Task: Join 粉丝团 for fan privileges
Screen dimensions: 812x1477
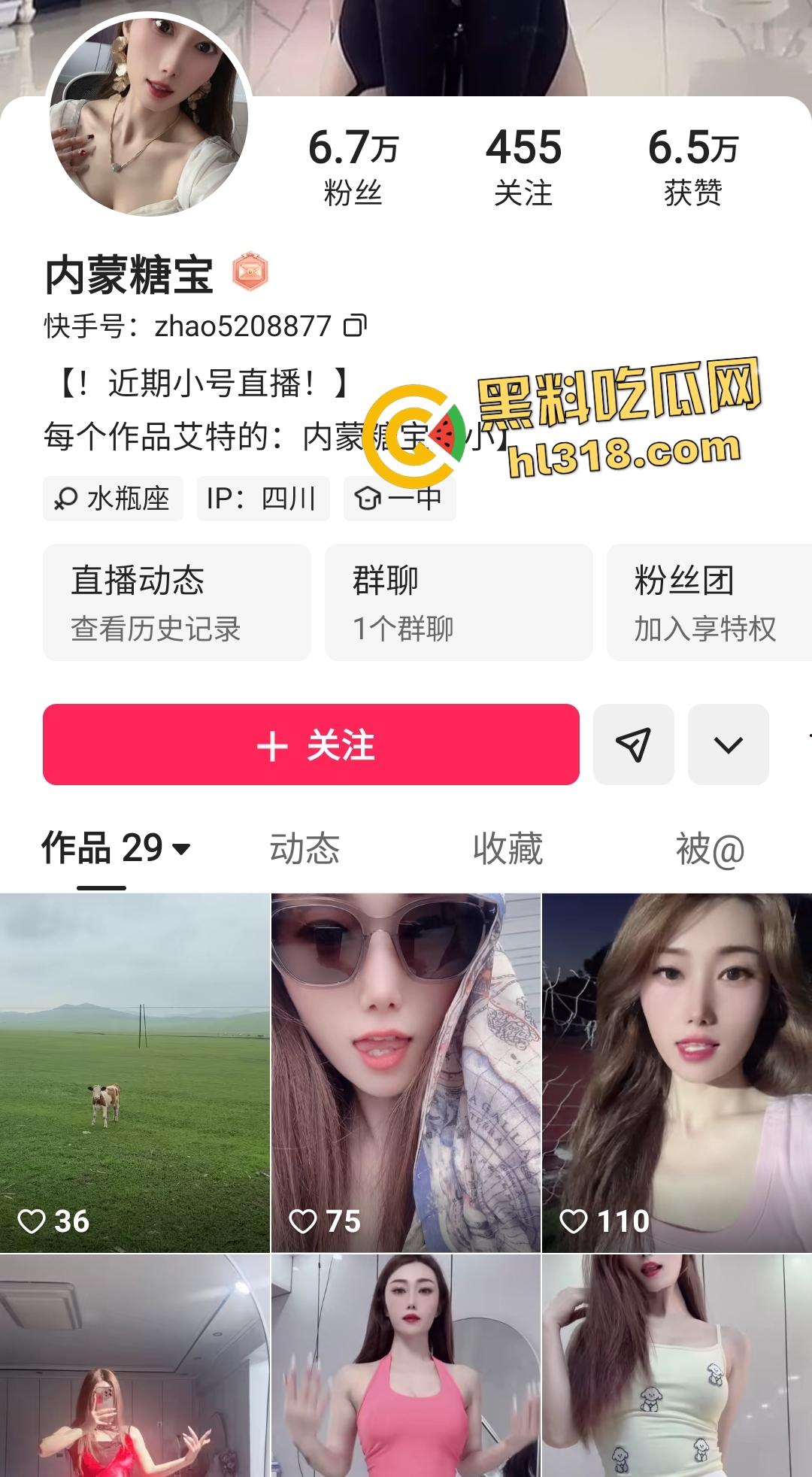Action: point(707,602)
